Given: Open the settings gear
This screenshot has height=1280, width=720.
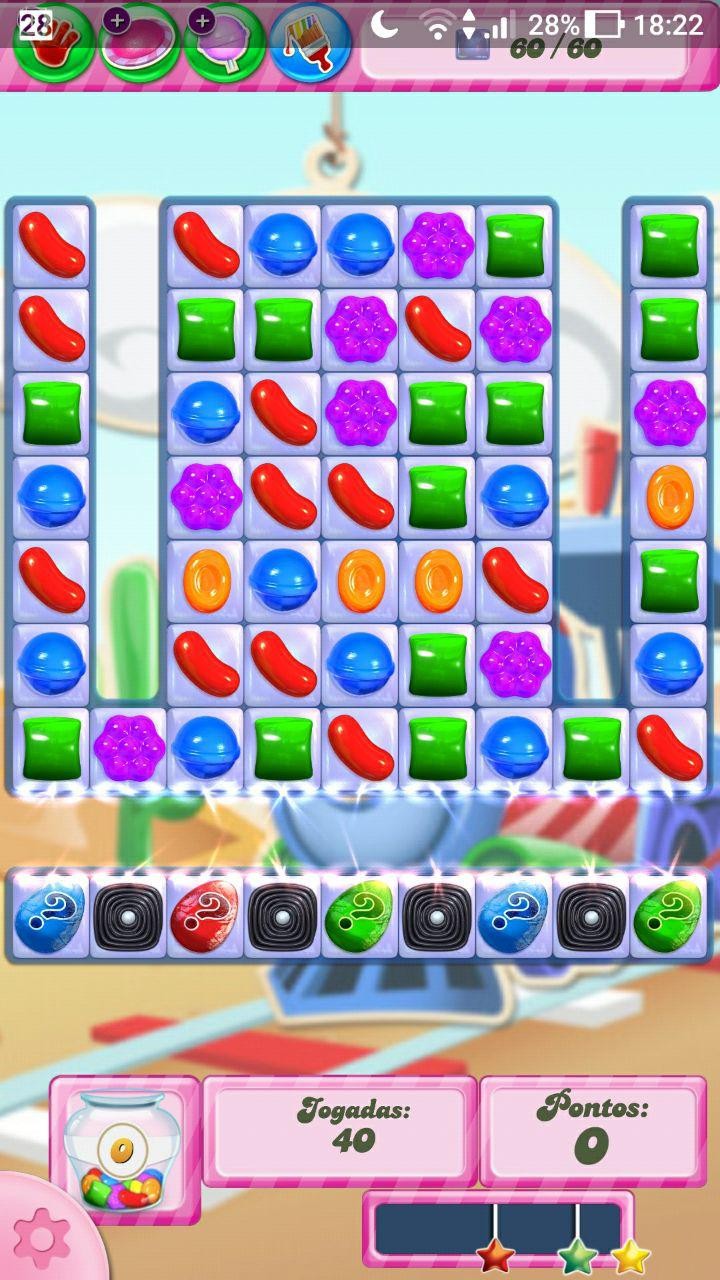Looking at the screenshot, I should pyautogui.click(x=43, y=1236).
